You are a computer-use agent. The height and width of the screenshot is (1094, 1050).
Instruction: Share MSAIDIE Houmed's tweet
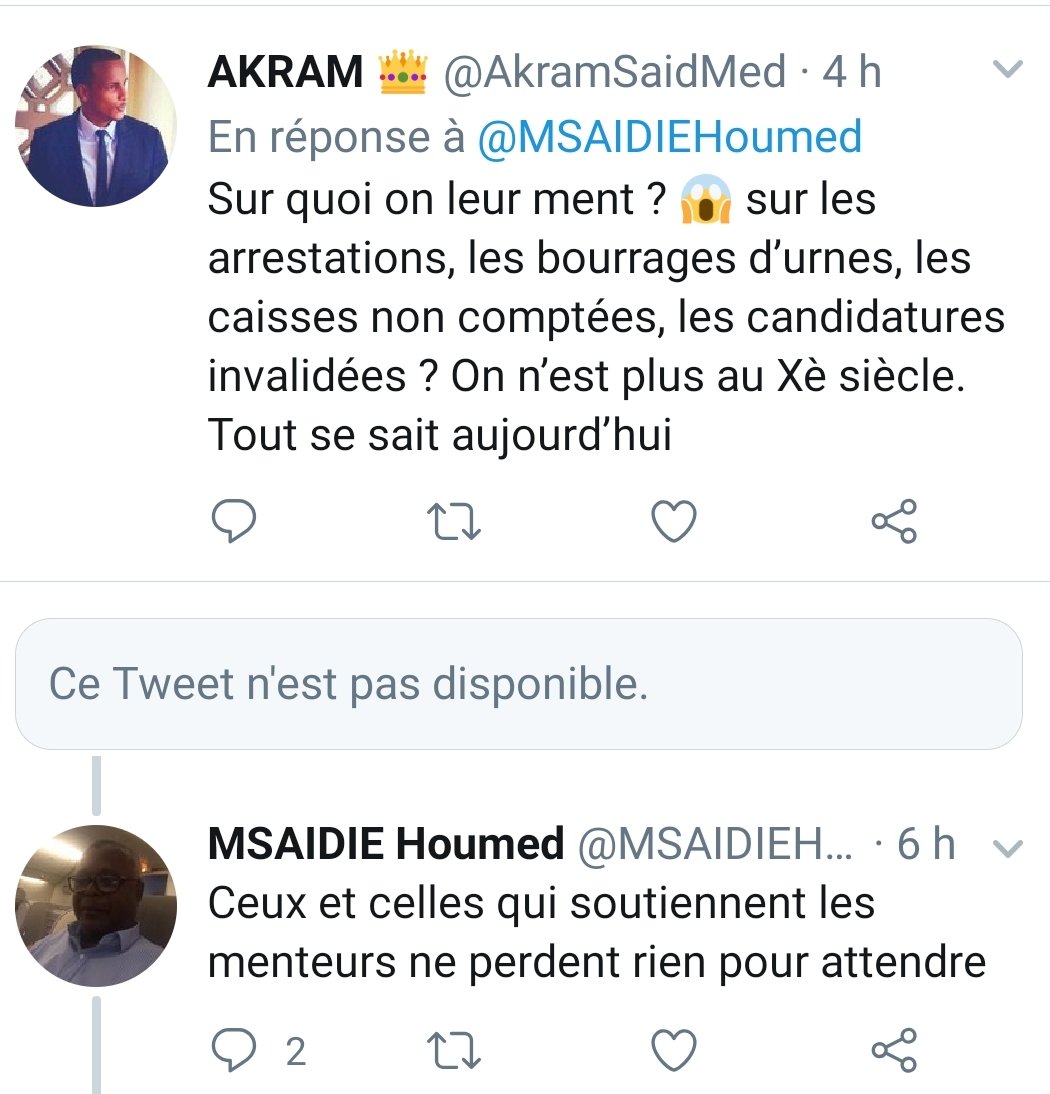coord(893,1050)
